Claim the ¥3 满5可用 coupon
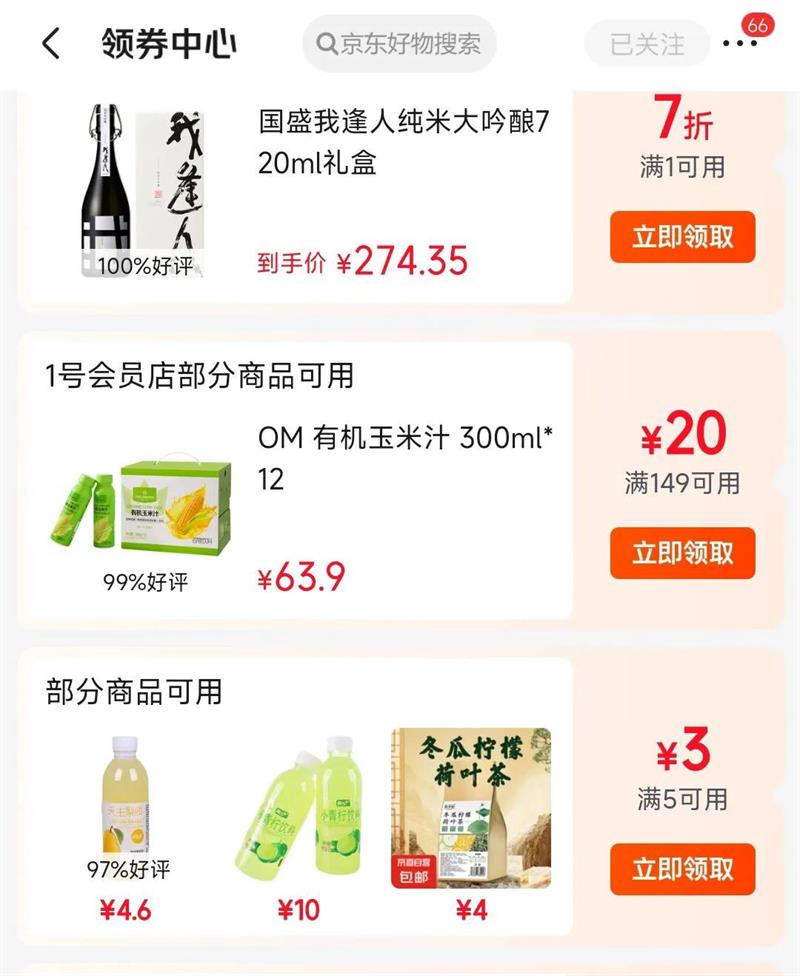Viewport: 800px width, 976px height. point(682,869)
